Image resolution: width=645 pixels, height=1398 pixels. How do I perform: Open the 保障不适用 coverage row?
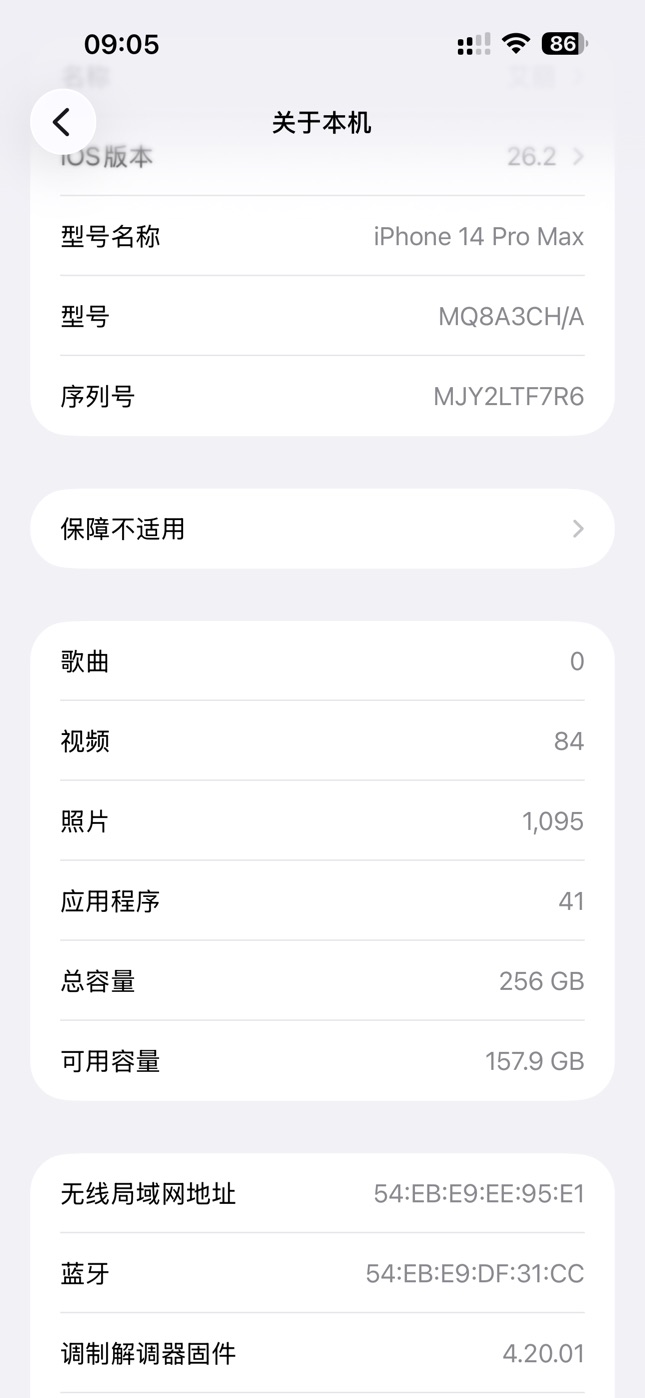pos(322,529)
